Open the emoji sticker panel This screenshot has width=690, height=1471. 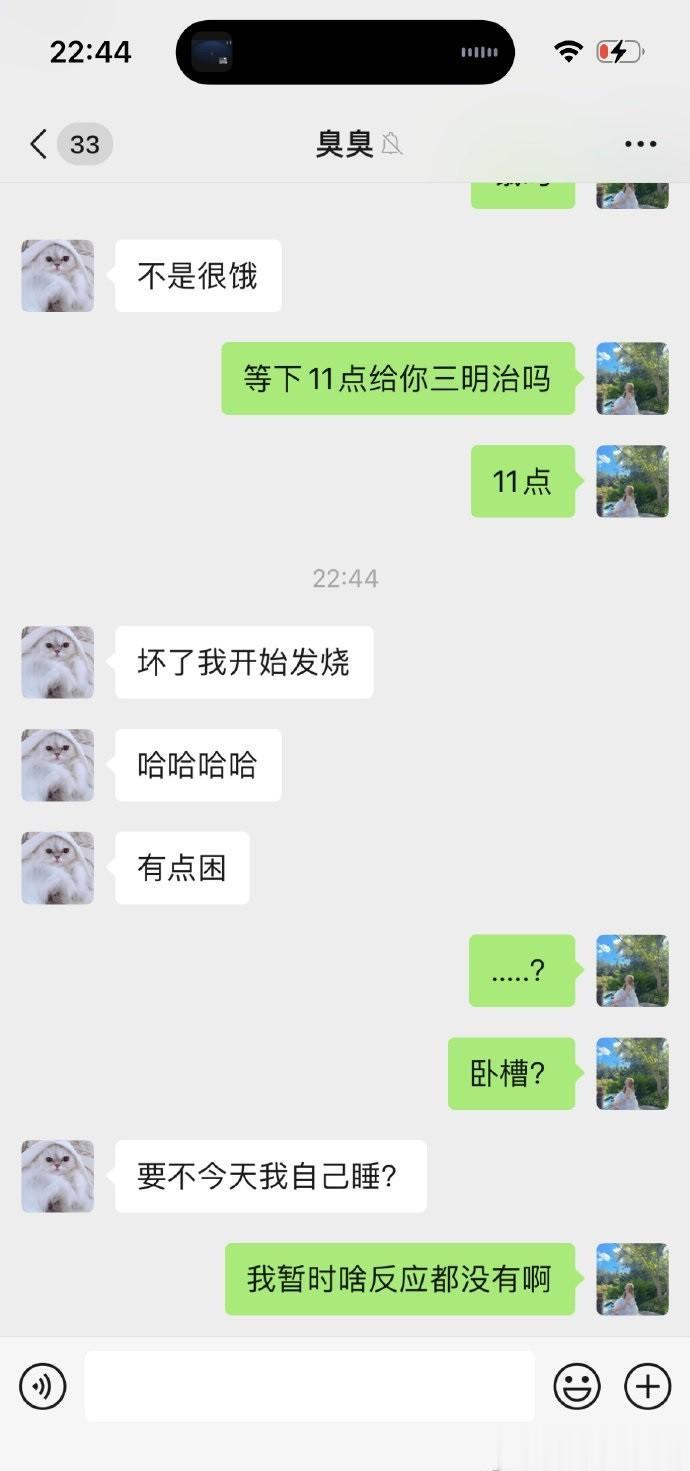click(577, 1386)
